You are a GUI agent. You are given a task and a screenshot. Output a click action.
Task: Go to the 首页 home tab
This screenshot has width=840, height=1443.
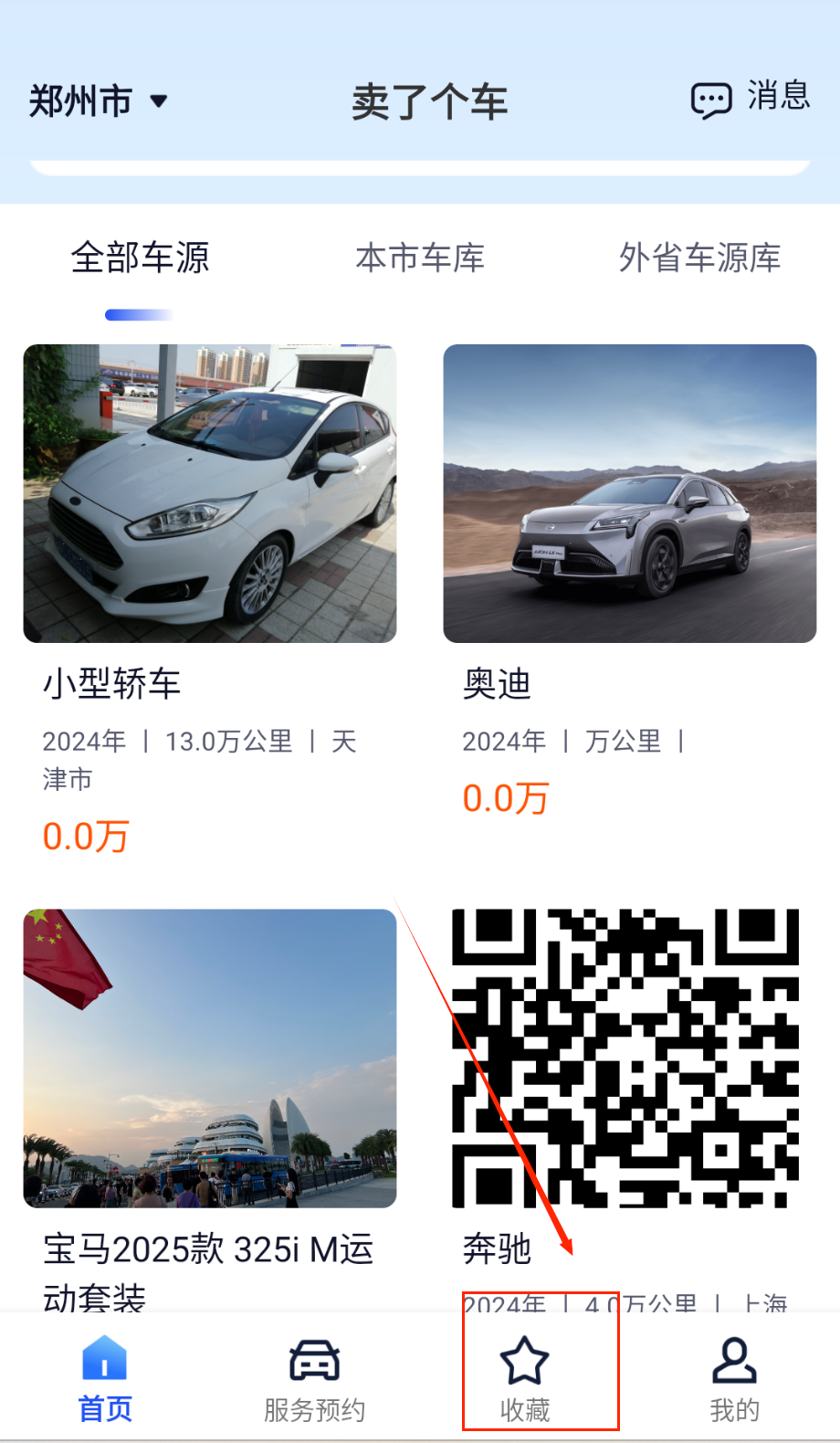105,1379
